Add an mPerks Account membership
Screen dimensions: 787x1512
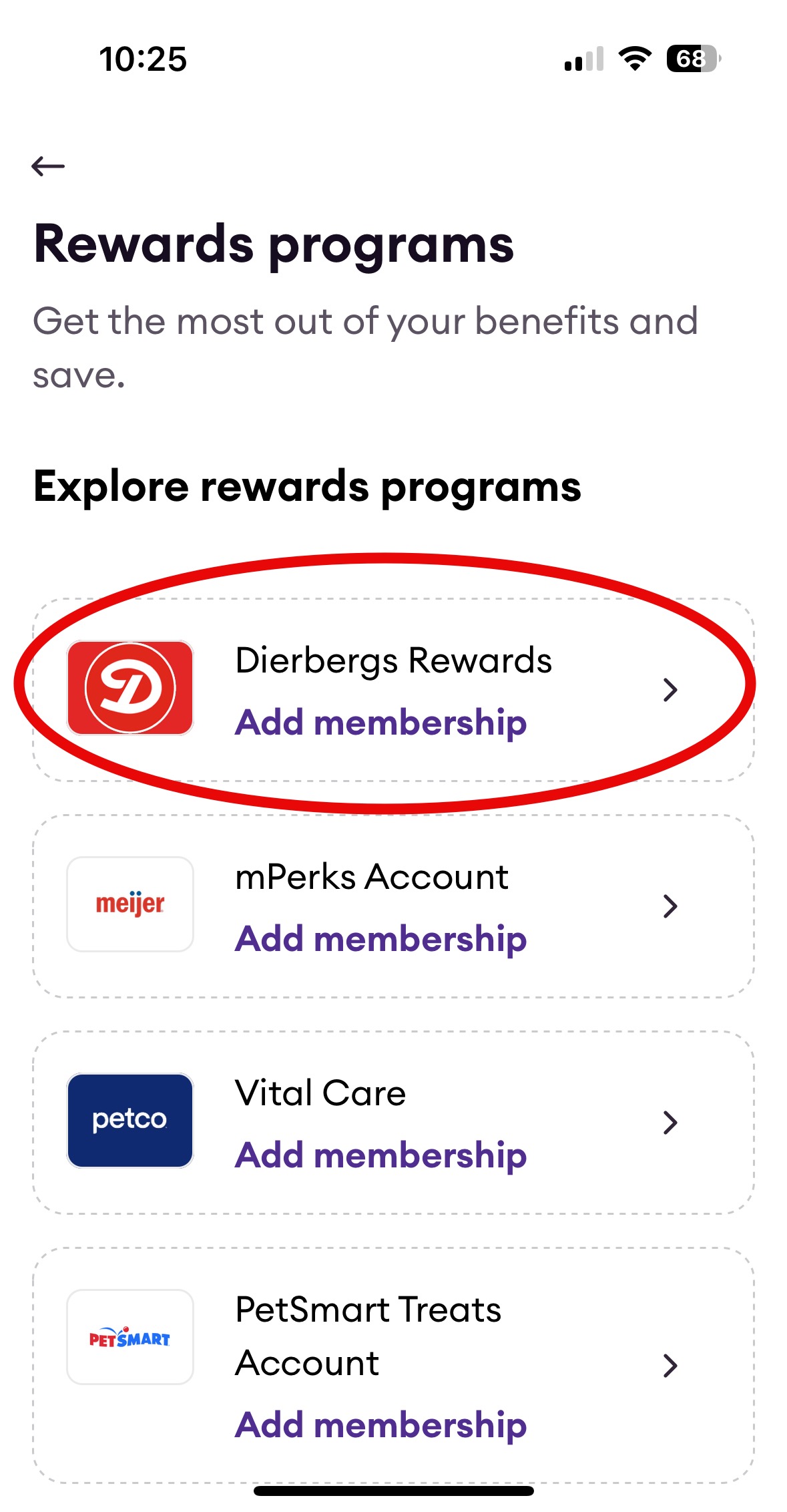[381, 938]
